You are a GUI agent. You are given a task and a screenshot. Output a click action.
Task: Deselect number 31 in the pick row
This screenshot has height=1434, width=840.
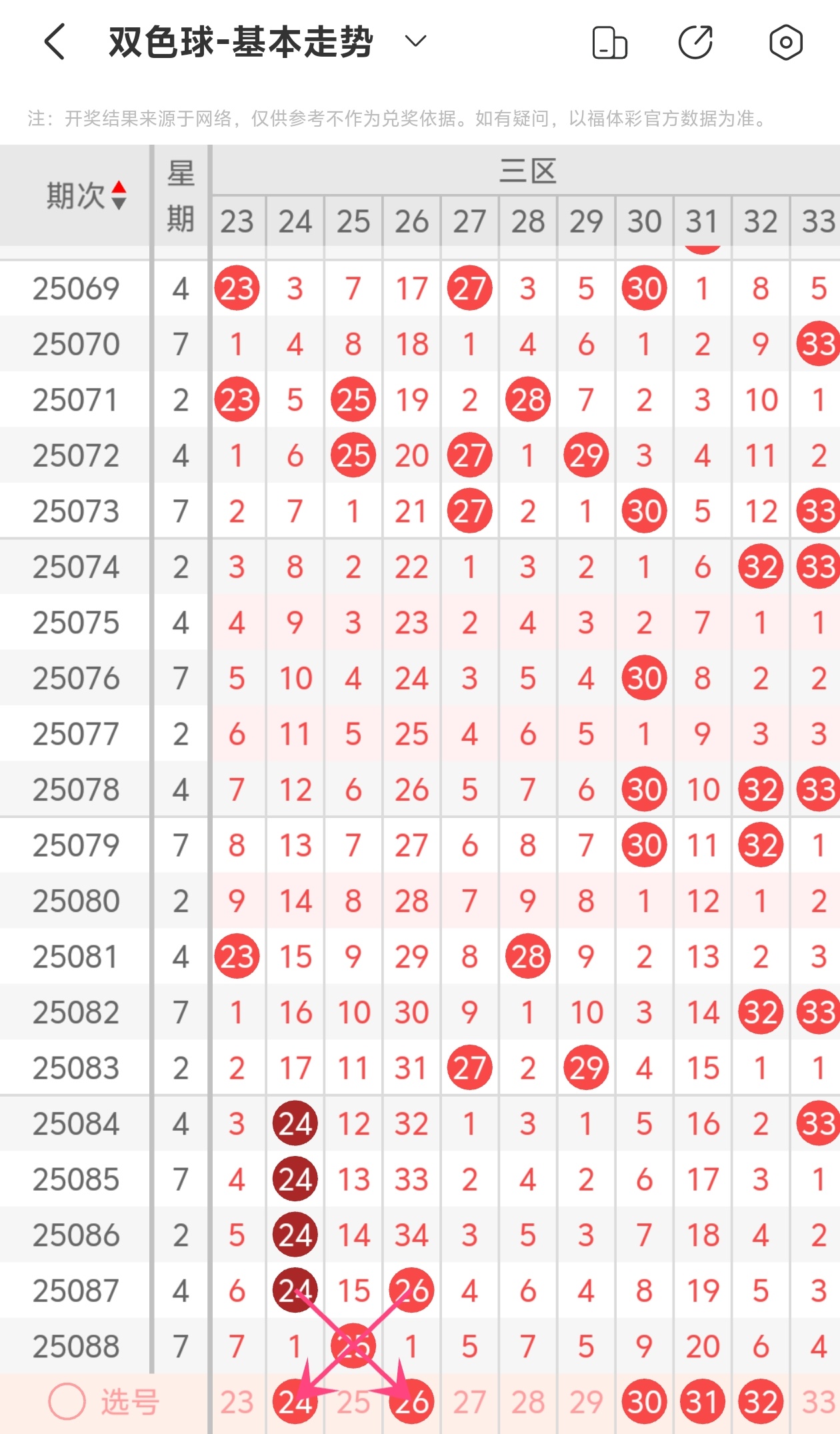pyautogui.click(x=702, y=1402)
